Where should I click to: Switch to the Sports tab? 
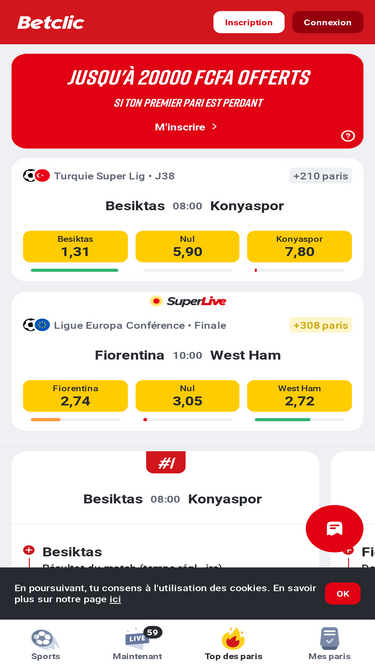(x=45, y=644)
